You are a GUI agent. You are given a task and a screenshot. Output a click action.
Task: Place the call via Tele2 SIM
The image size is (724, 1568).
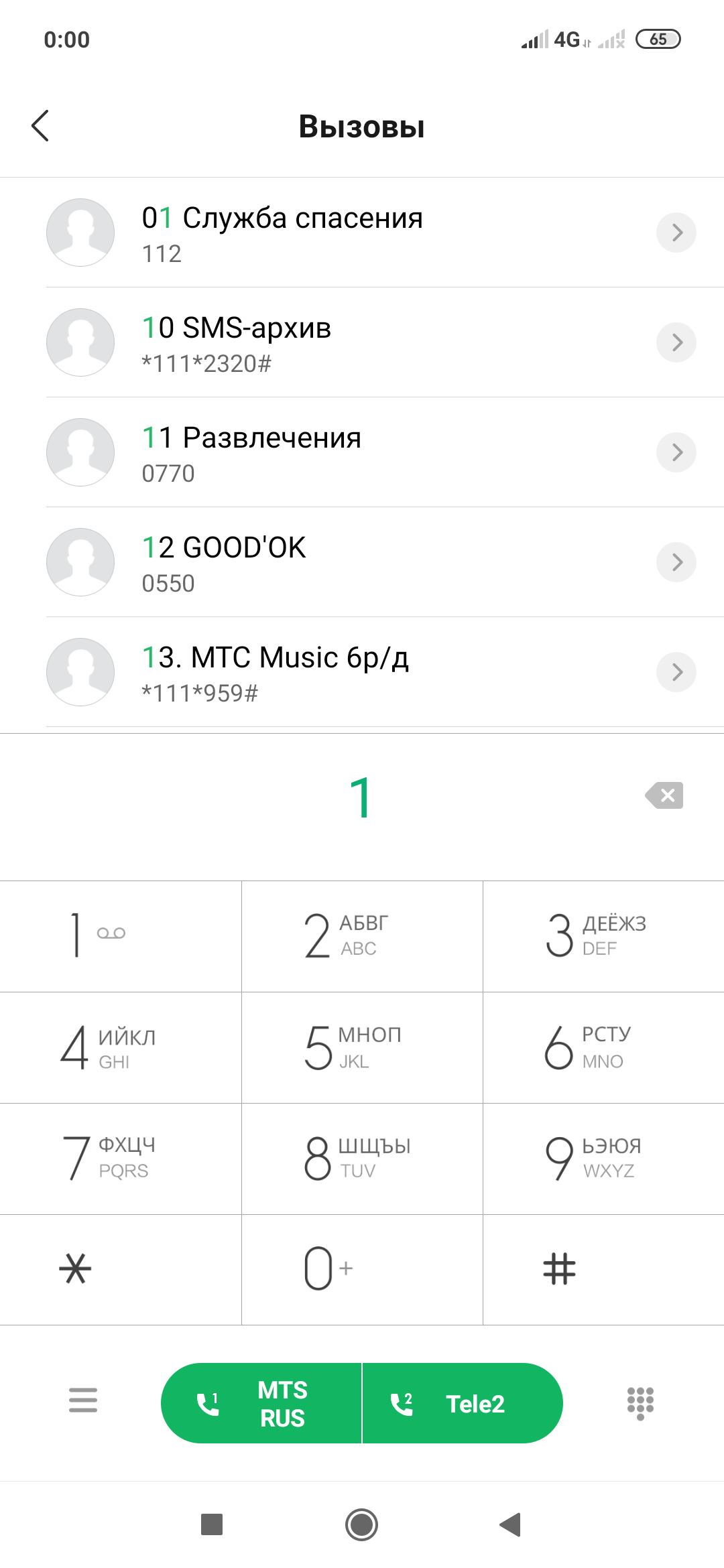point(463,1403)
